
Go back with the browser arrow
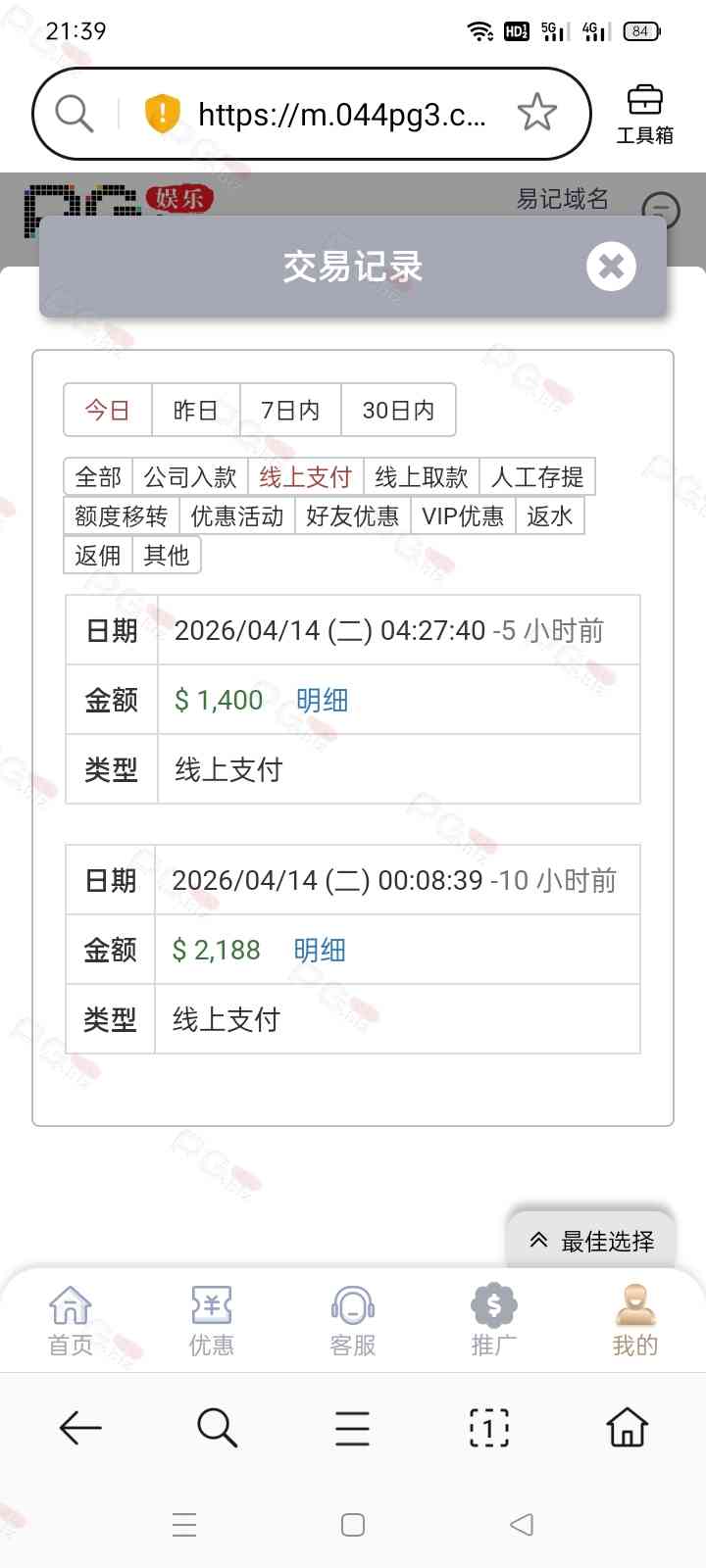click(80, 1428)
